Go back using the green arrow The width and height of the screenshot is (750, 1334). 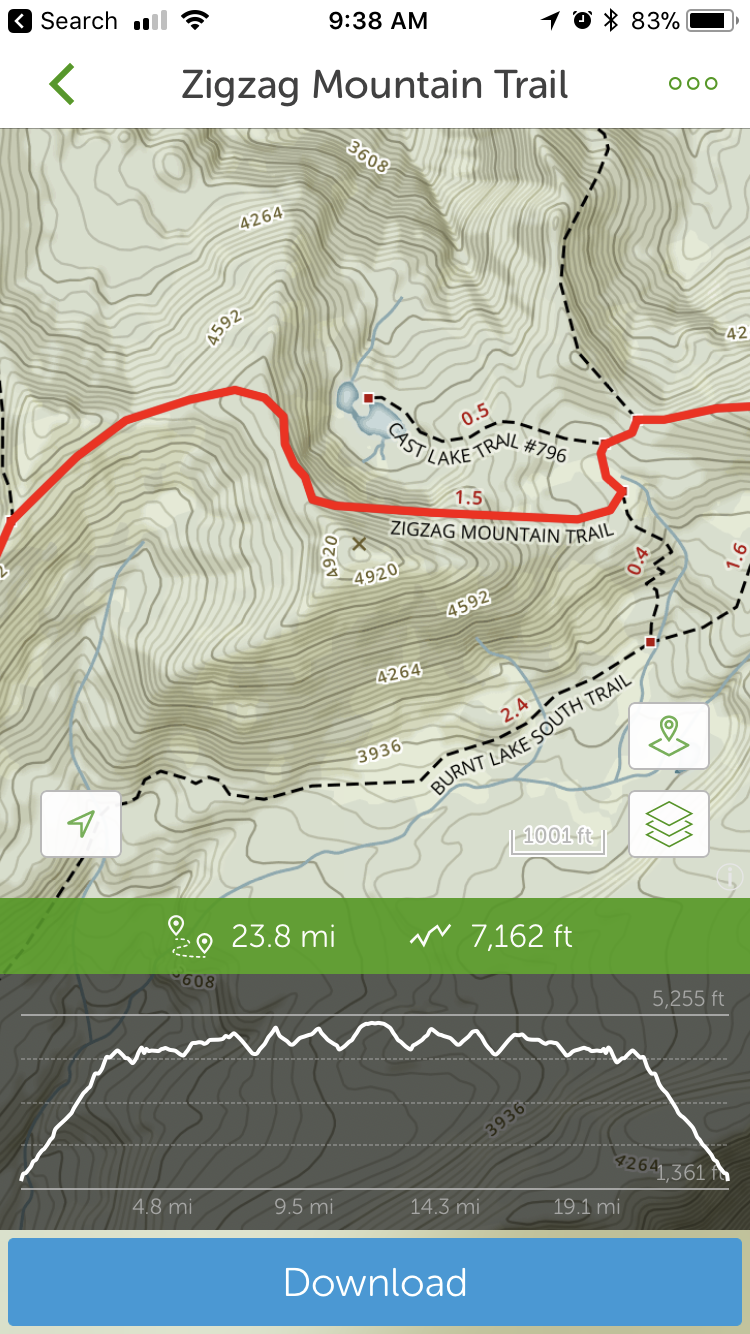coord(62,85)
